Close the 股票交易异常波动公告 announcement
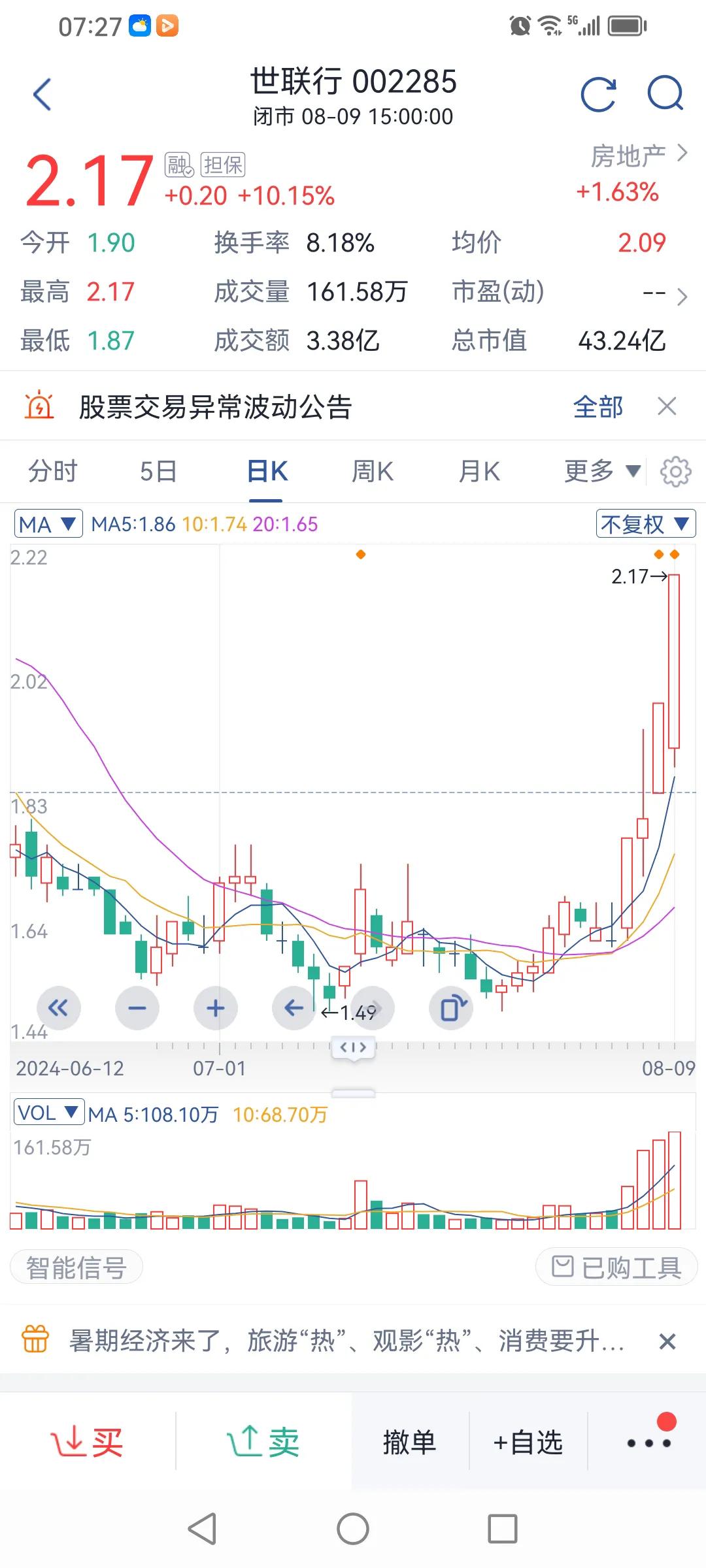 [x=667, y=405]
